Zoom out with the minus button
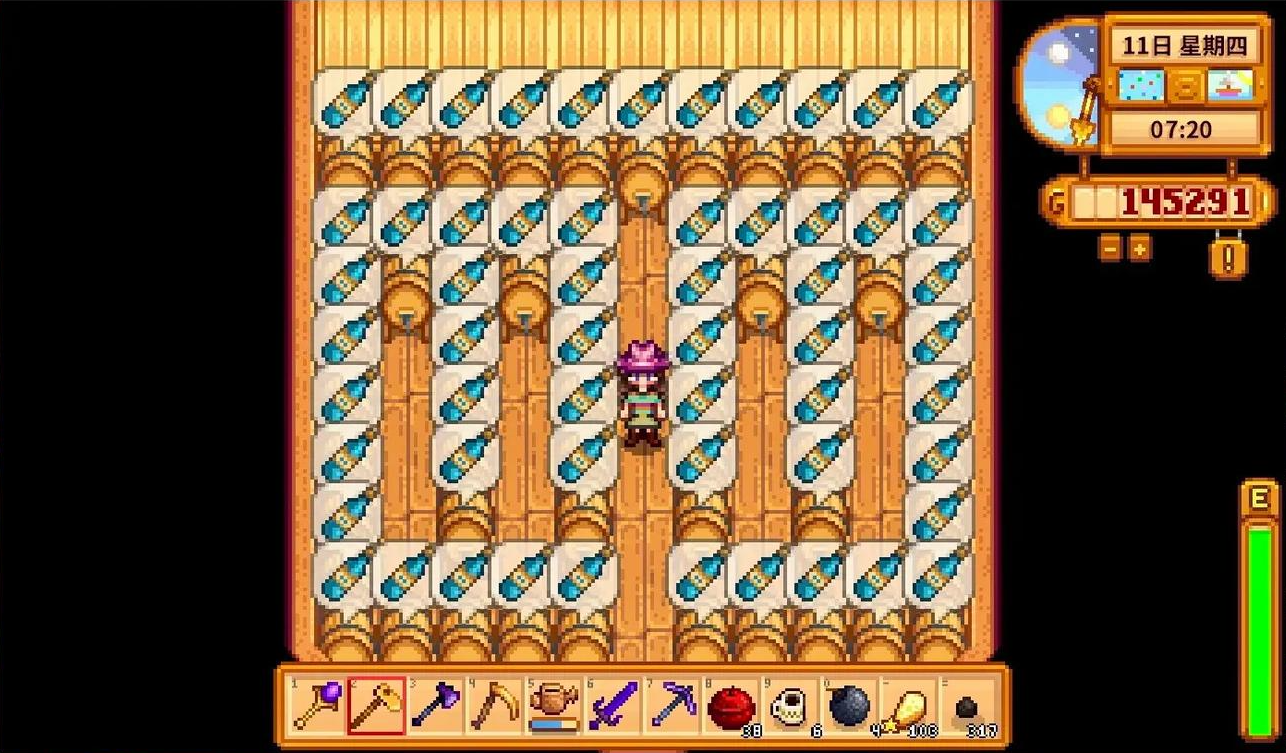 tap(1110, 247)
